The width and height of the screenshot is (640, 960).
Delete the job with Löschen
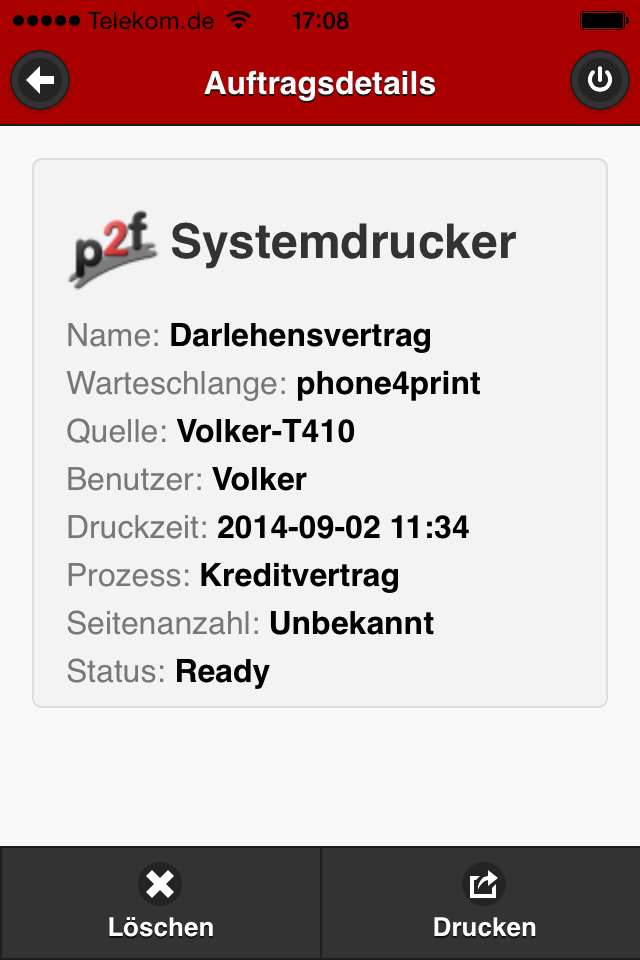(x=160, y=903)
